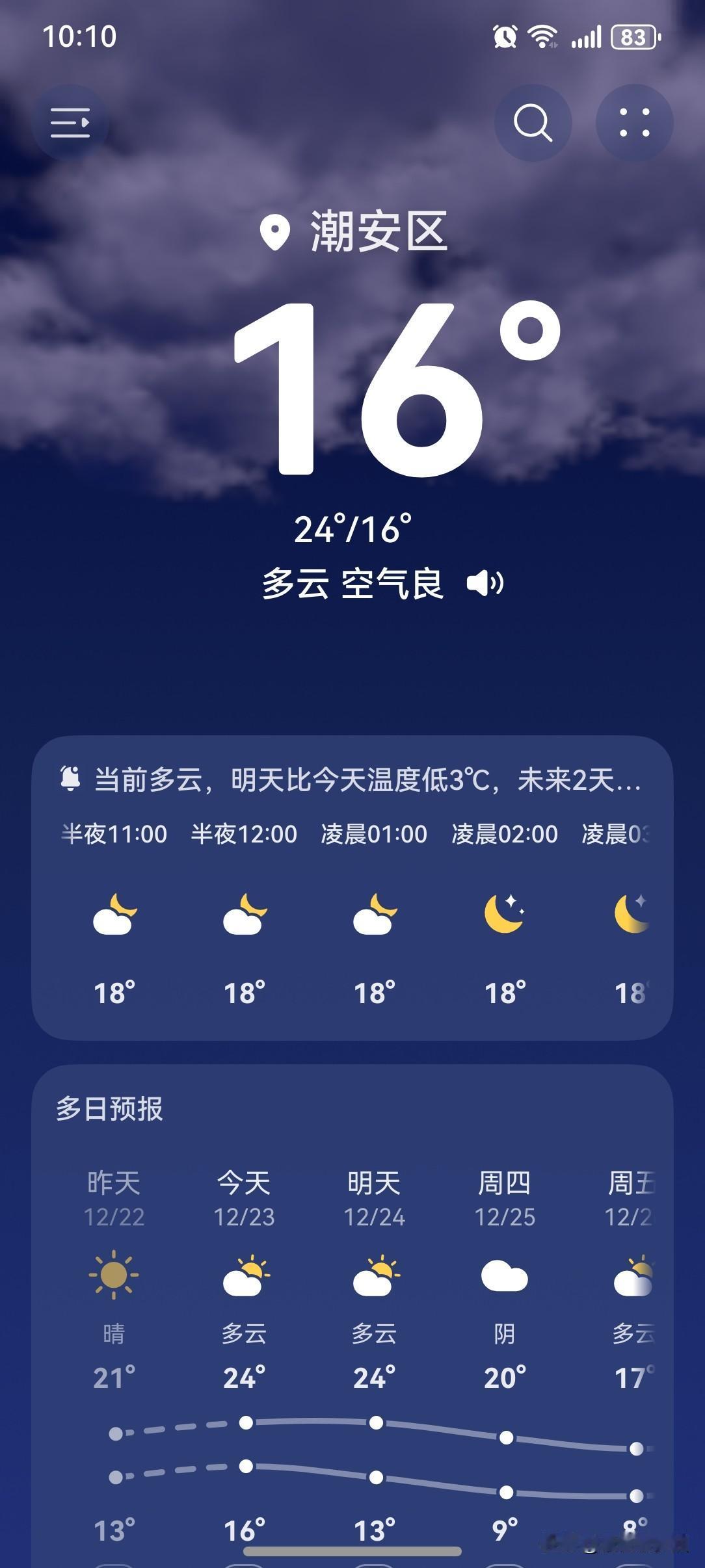
Task: Open the sidebar city list icon
Action: (69, 124)
